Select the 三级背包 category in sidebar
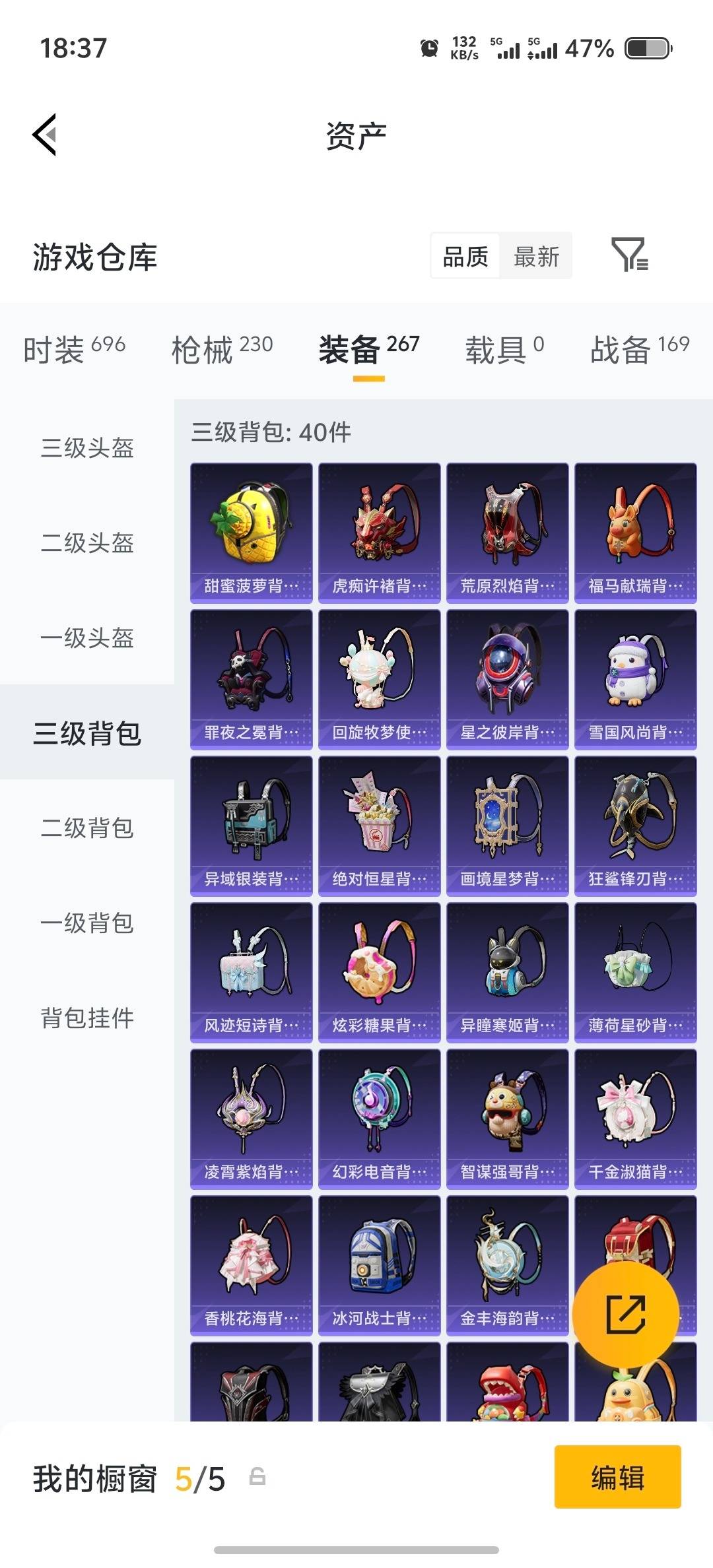 (x=86, y=734)
